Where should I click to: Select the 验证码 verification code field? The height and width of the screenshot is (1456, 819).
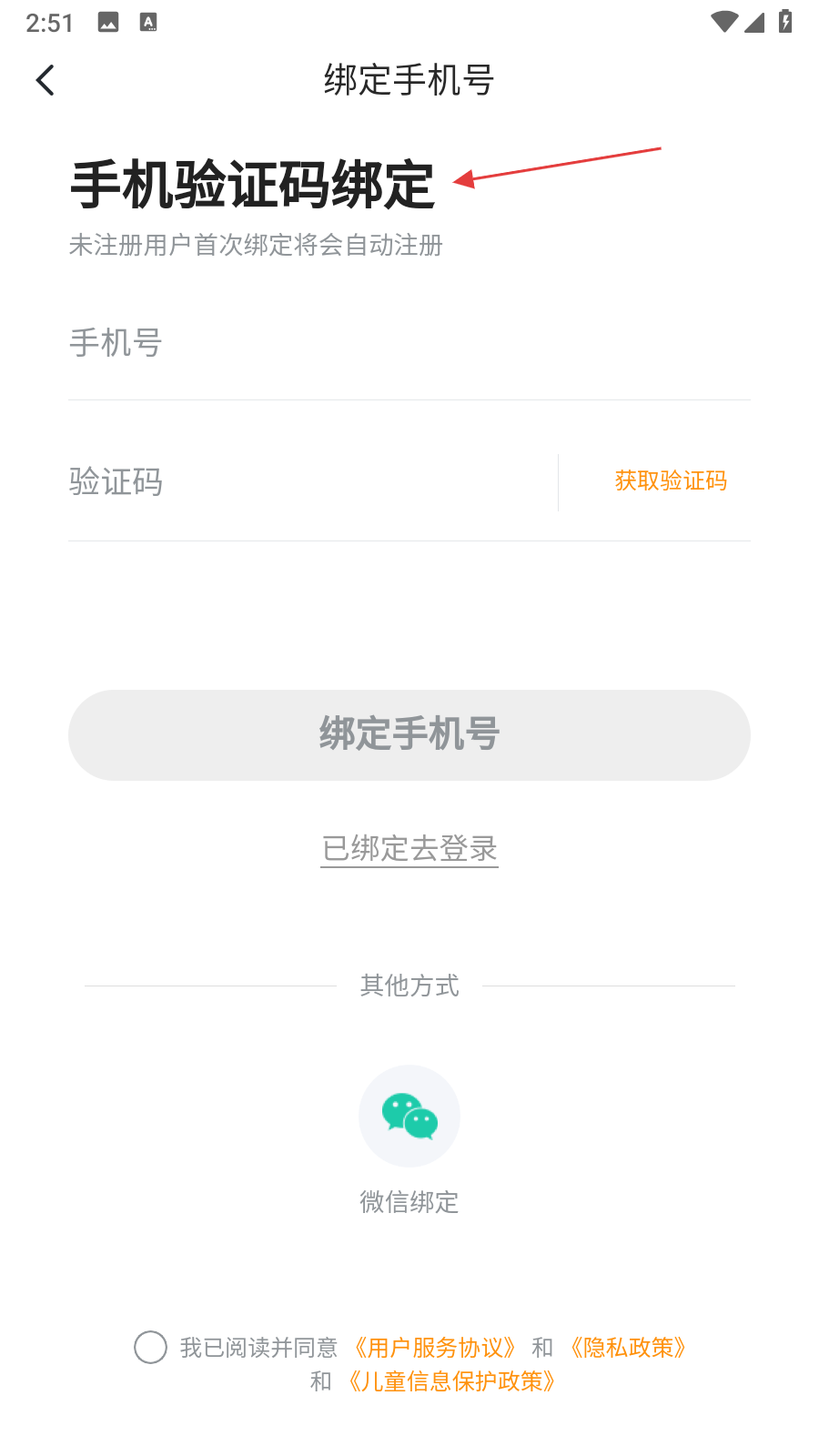tap(309, 481)
